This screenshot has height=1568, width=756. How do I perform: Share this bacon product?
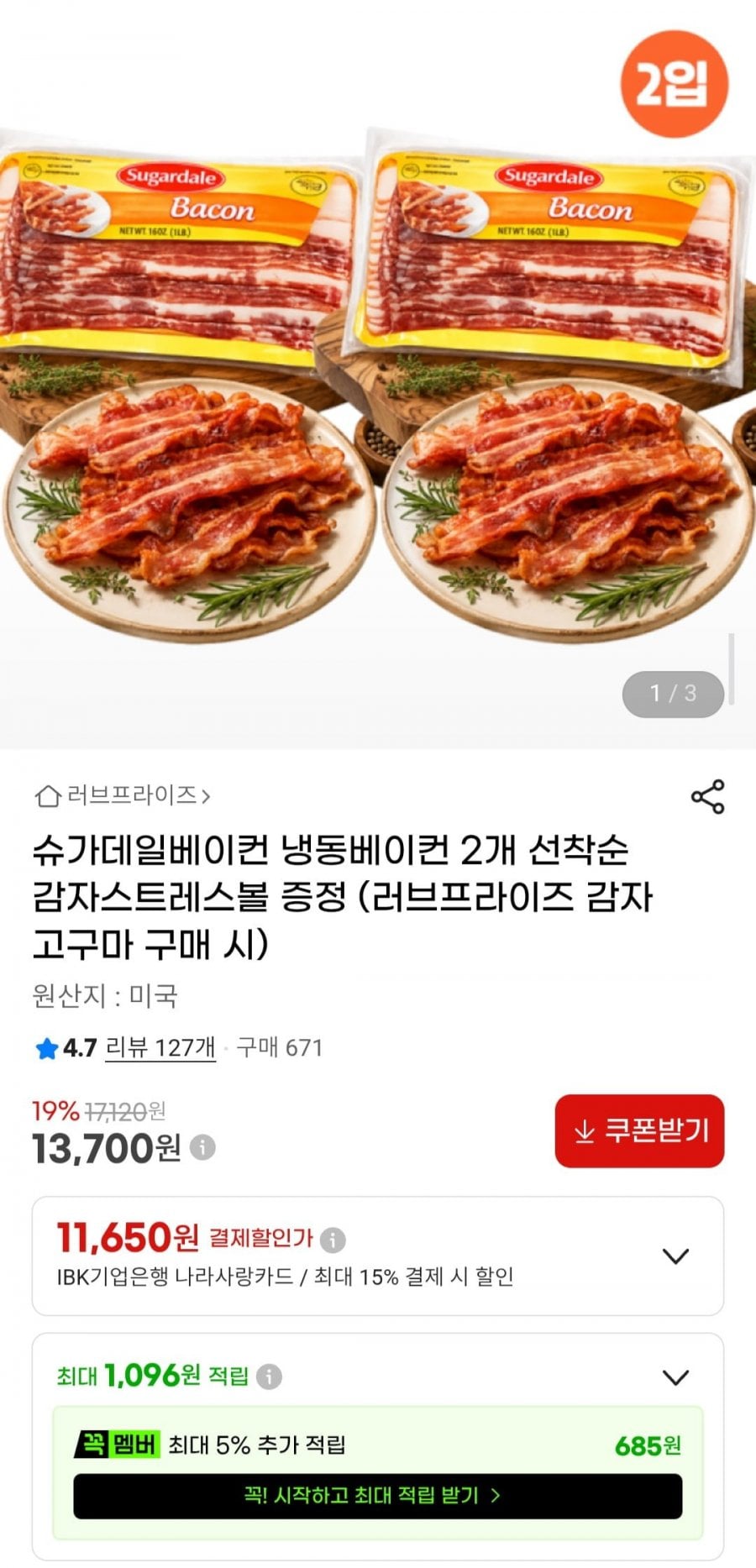tap(707, 796)
